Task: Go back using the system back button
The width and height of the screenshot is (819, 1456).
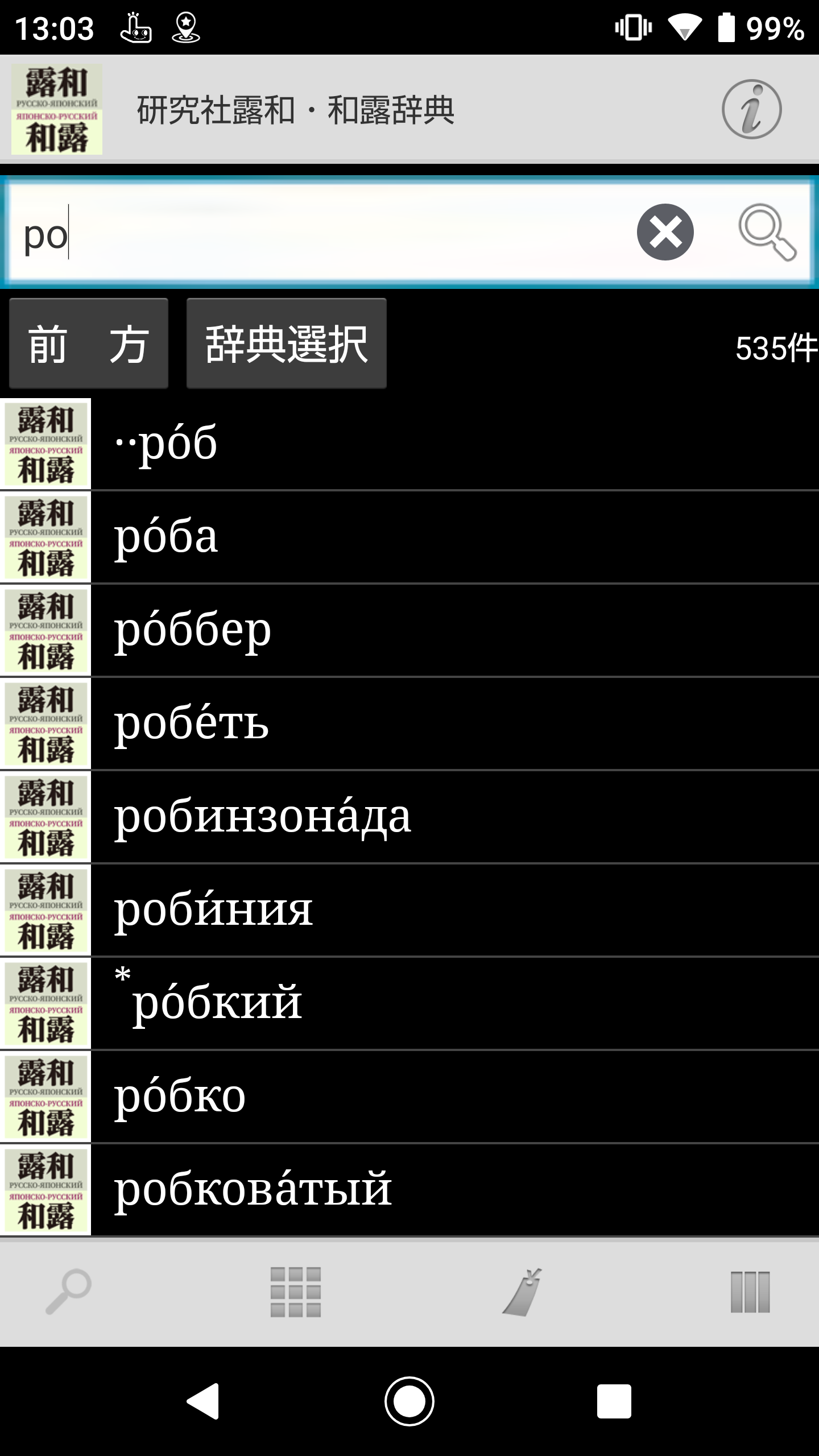Action: [x=204, y=1401]
